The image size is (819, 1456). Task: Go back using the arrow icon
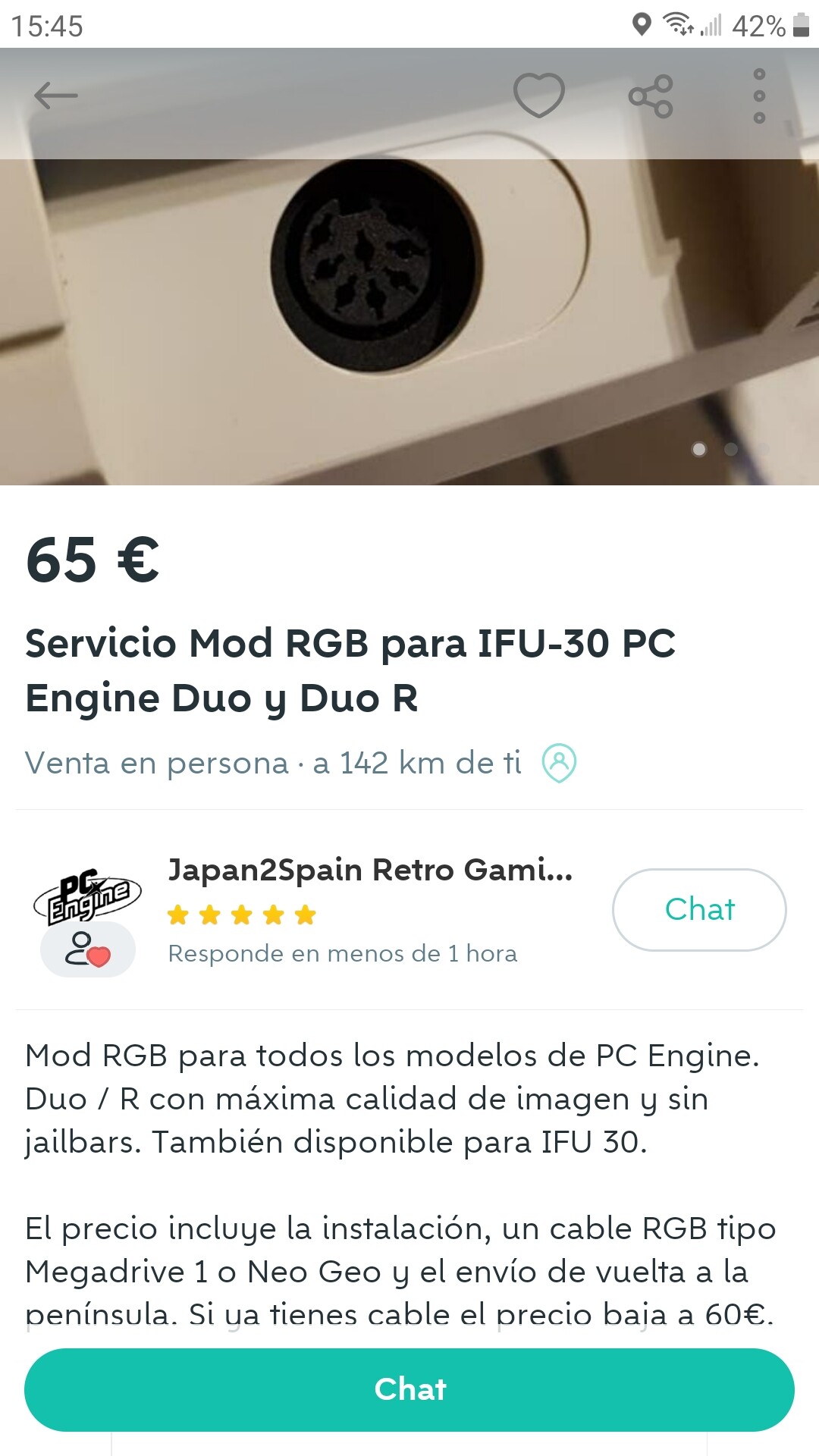(55, 96)
